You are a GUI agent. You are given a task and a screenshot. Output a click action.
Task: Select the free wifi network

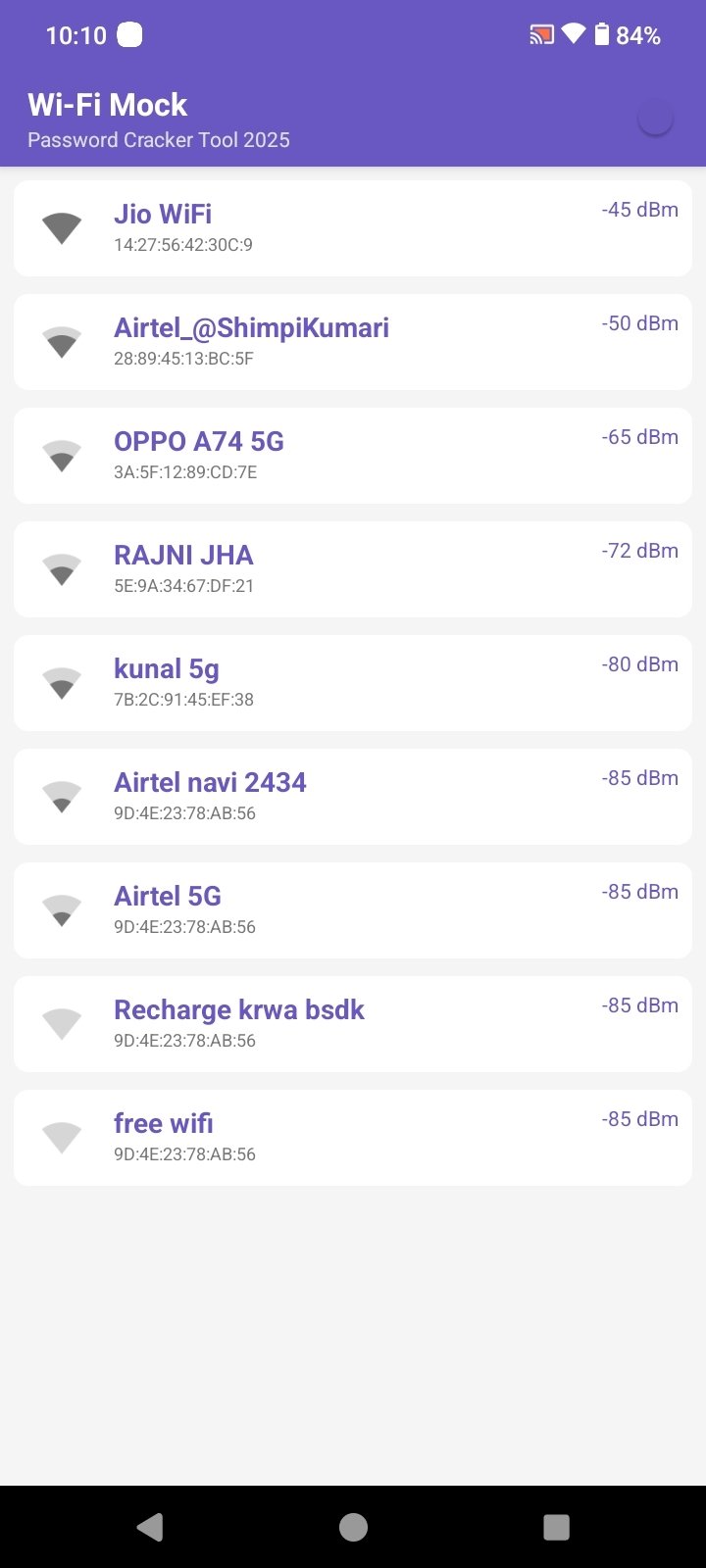tap(353, 1138)
